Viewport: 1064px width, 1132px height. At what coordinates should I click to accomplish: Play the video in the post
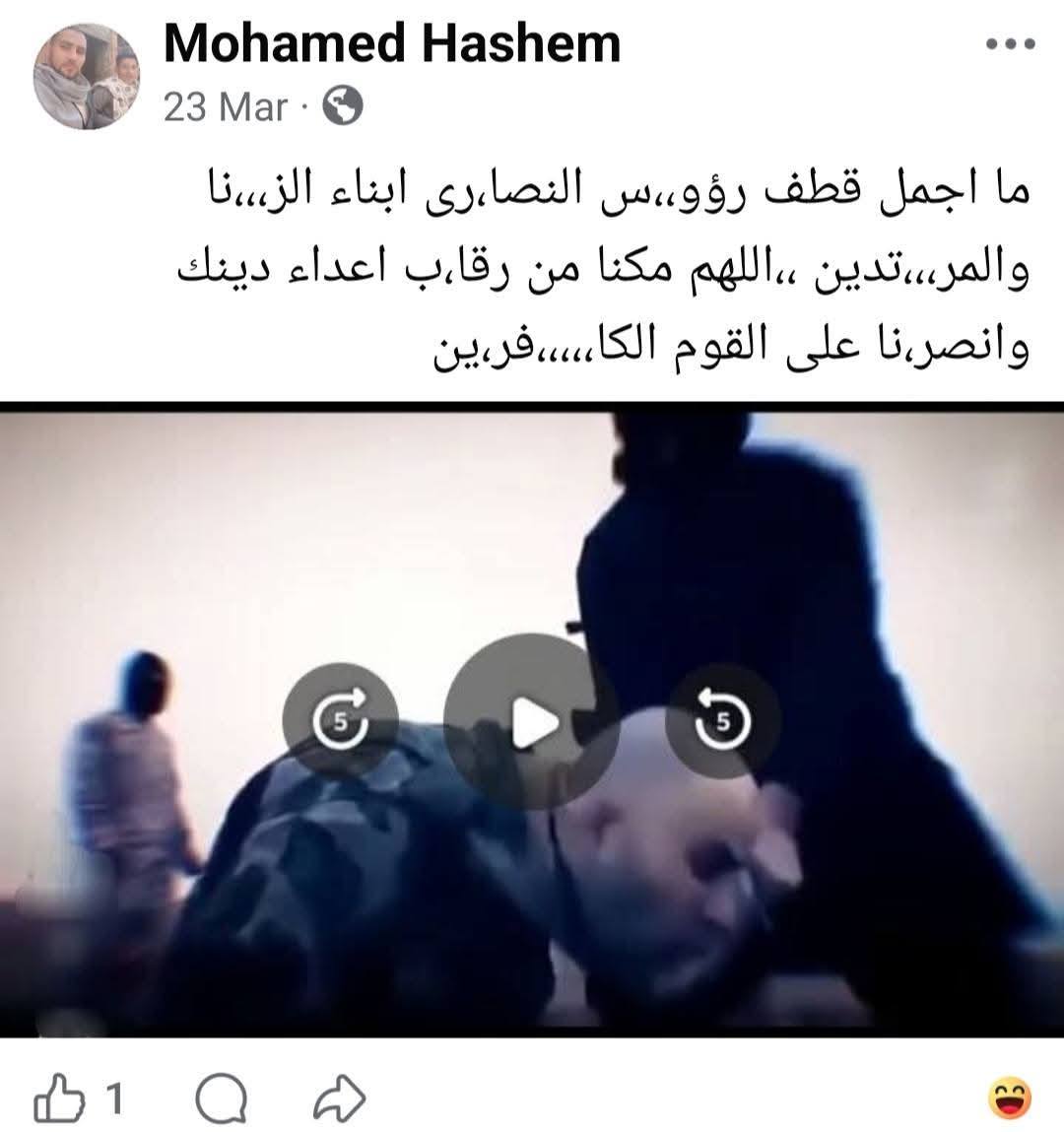(531, 721)
